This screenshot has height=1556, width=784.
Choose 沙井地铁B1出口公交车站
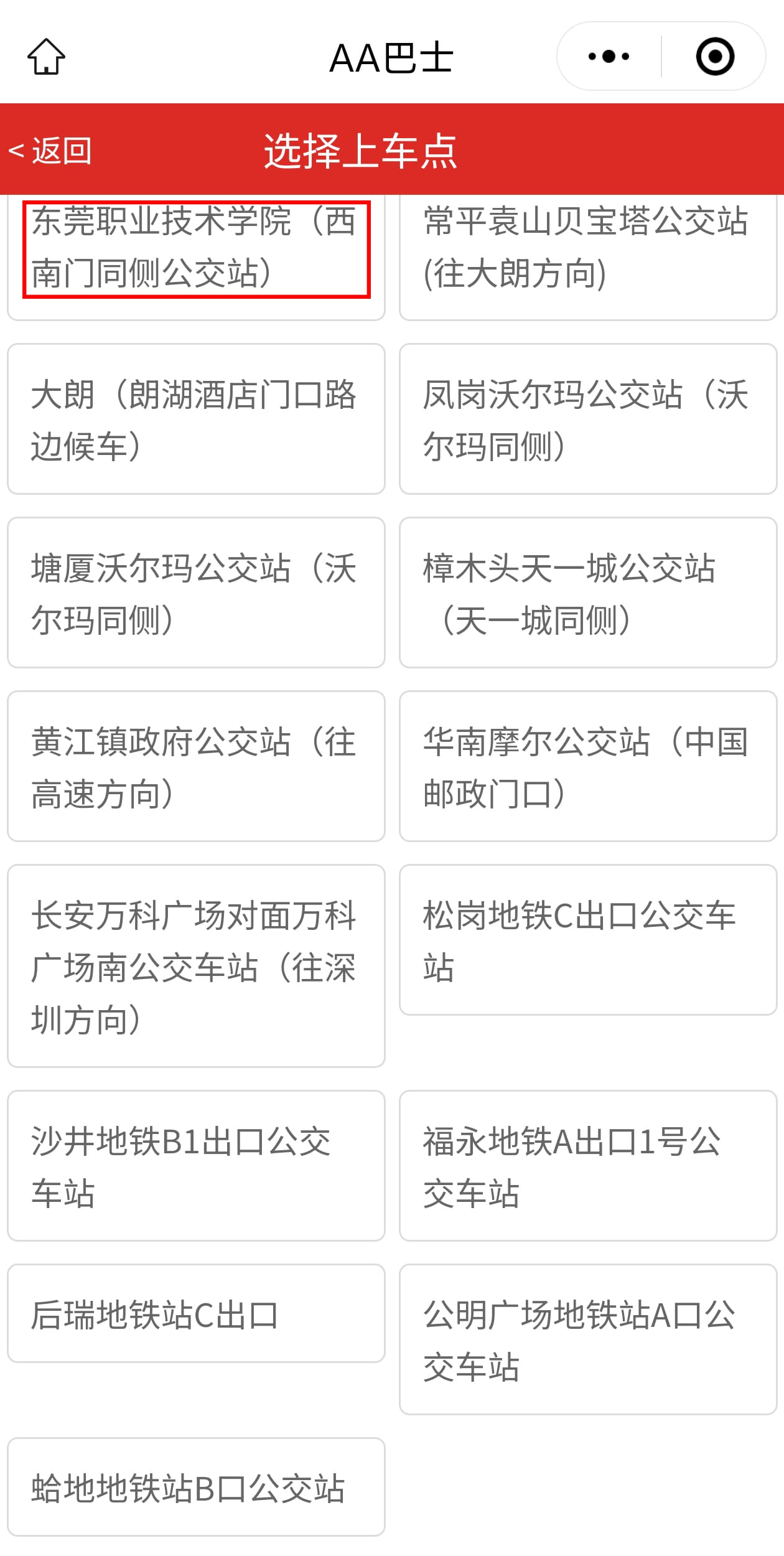coord(195,1166)
